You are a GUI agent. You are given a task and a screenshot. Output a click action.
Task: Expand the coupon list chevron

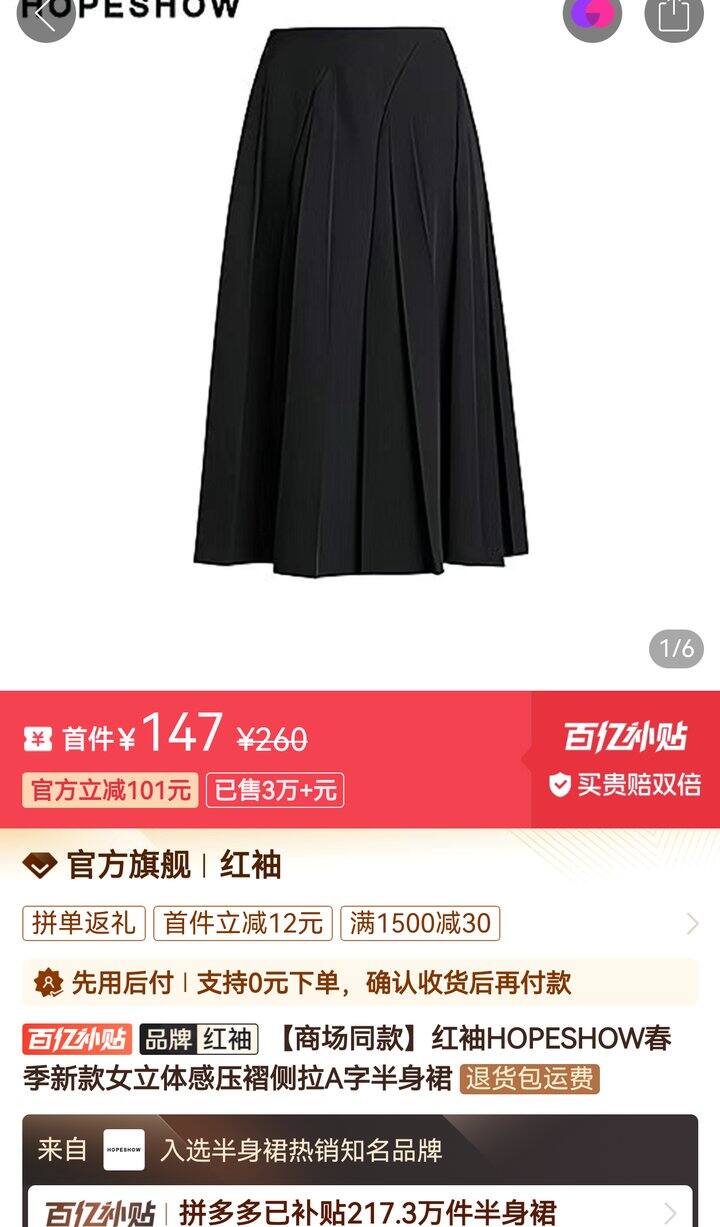tap(692, 924)
